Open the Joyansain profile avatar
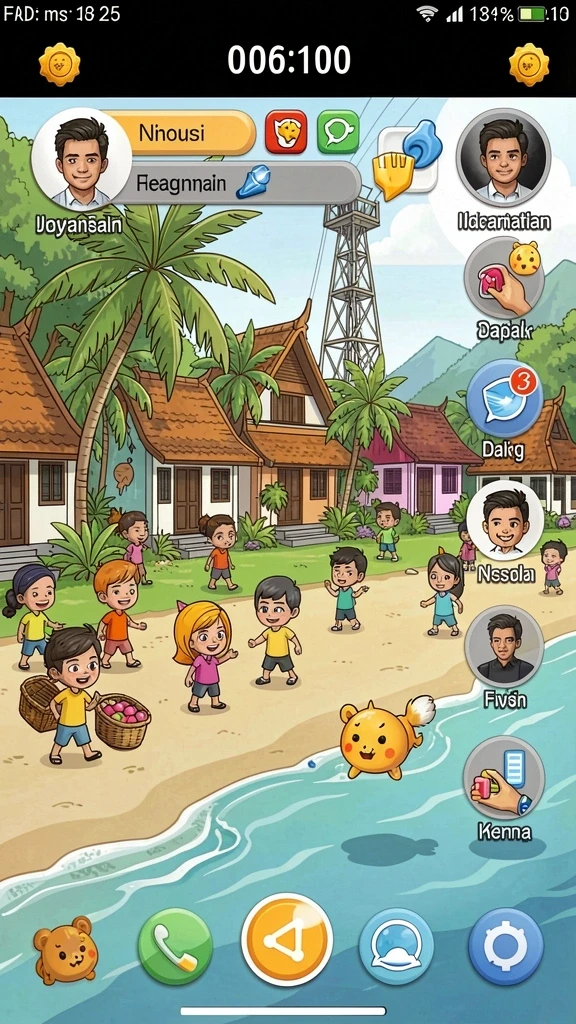 (x=82, y=159)
